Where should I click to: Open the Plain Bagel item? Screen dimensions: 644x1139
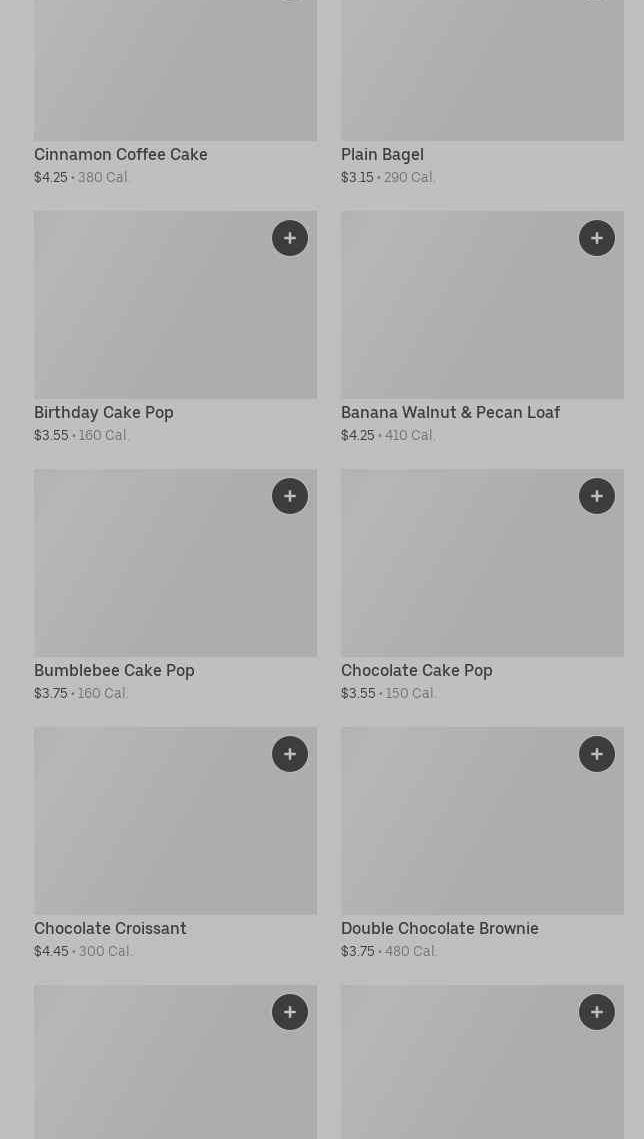click(483, 93)
